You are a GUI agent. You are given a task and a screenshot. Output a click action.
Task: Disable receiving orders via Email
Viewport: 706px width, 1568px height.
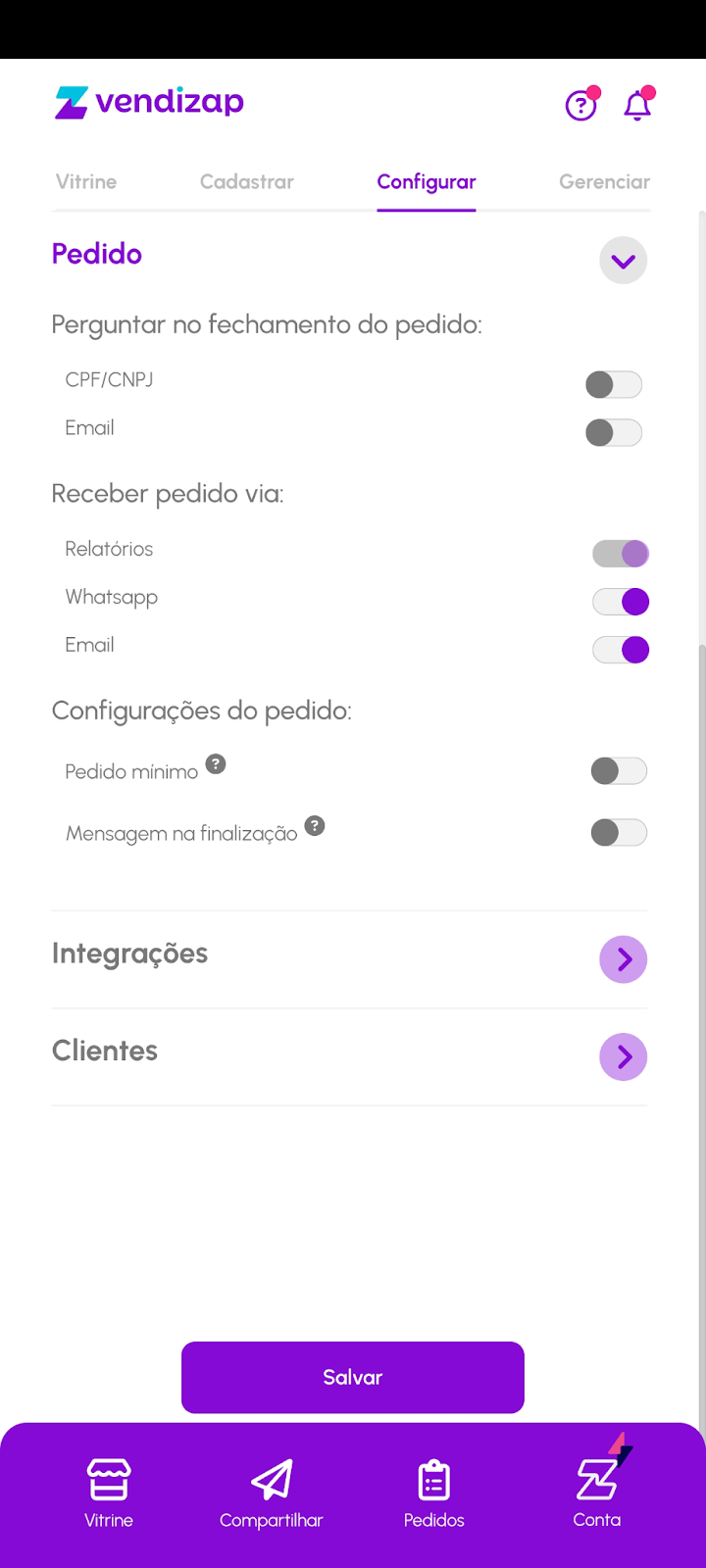[x=621, y=650]
